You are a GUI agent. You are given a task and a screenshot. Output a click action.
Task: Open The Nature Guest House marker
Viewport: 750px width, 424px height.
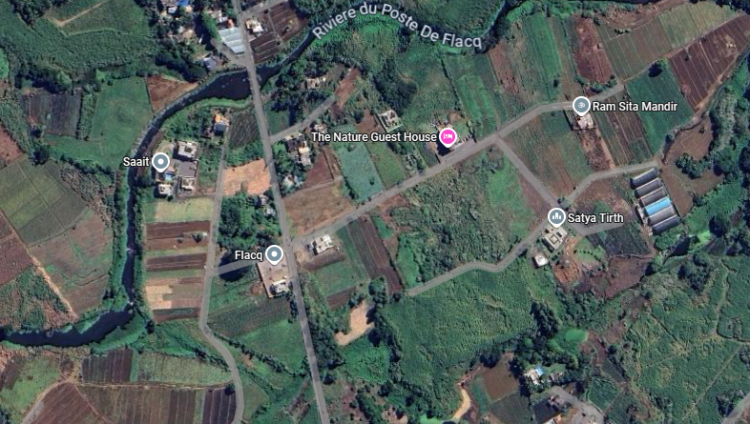[448, 136]
